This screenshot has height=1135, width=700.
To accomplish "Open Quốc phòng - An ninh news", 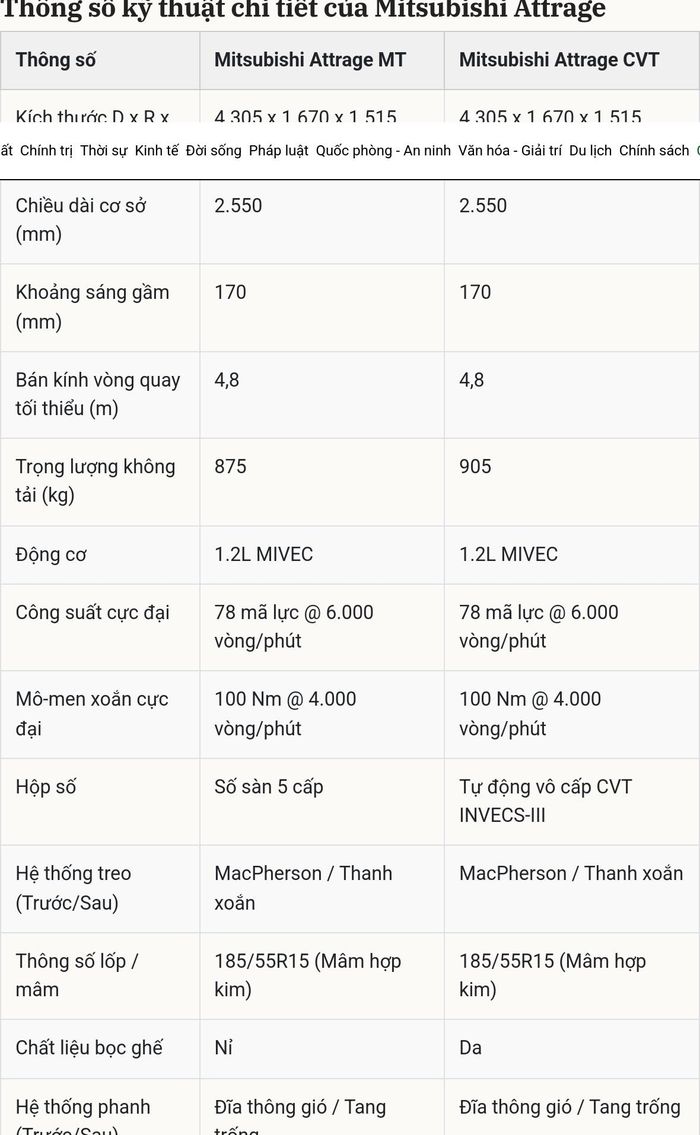I will point(383,151).
